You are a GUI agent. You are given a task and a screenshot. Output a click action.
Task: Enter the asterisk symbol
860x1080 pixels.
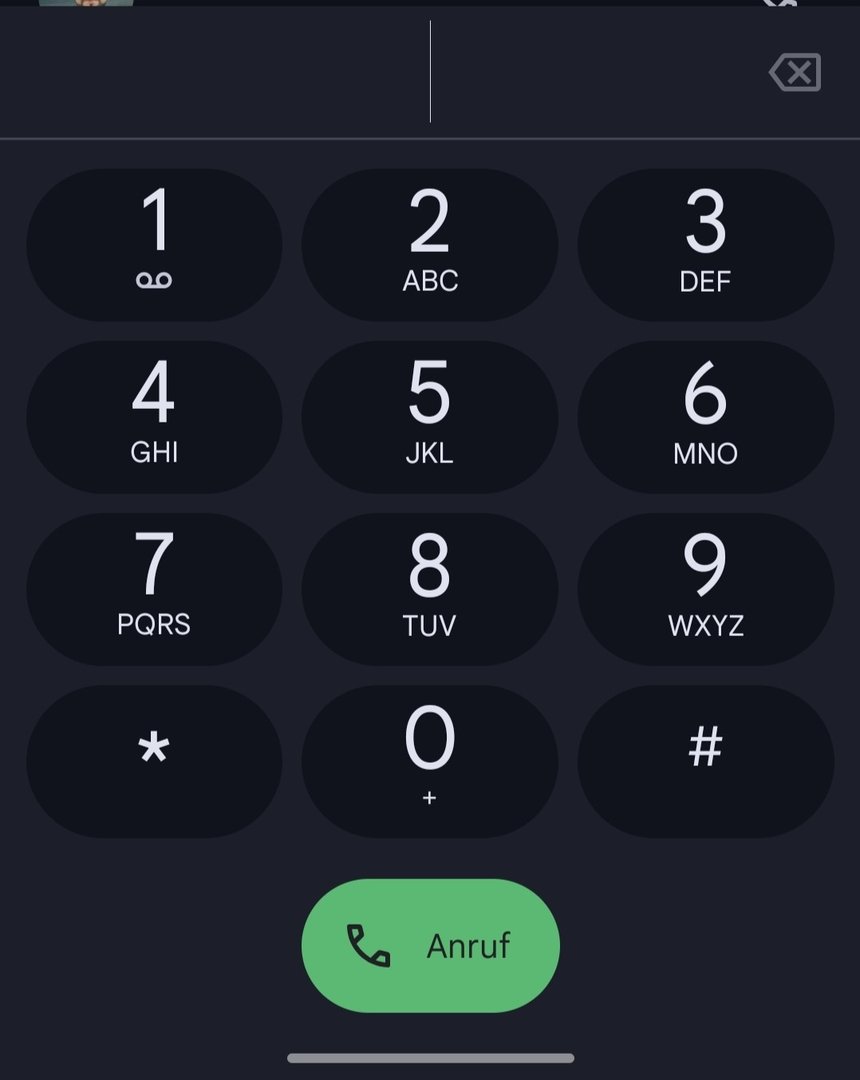point(154,760)
